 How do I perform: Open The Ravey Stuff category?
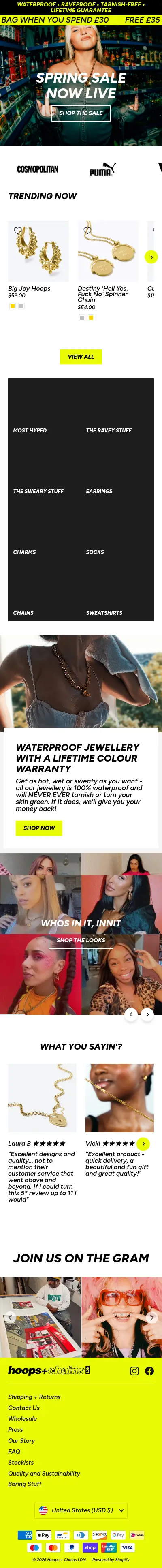coord(109,430)
